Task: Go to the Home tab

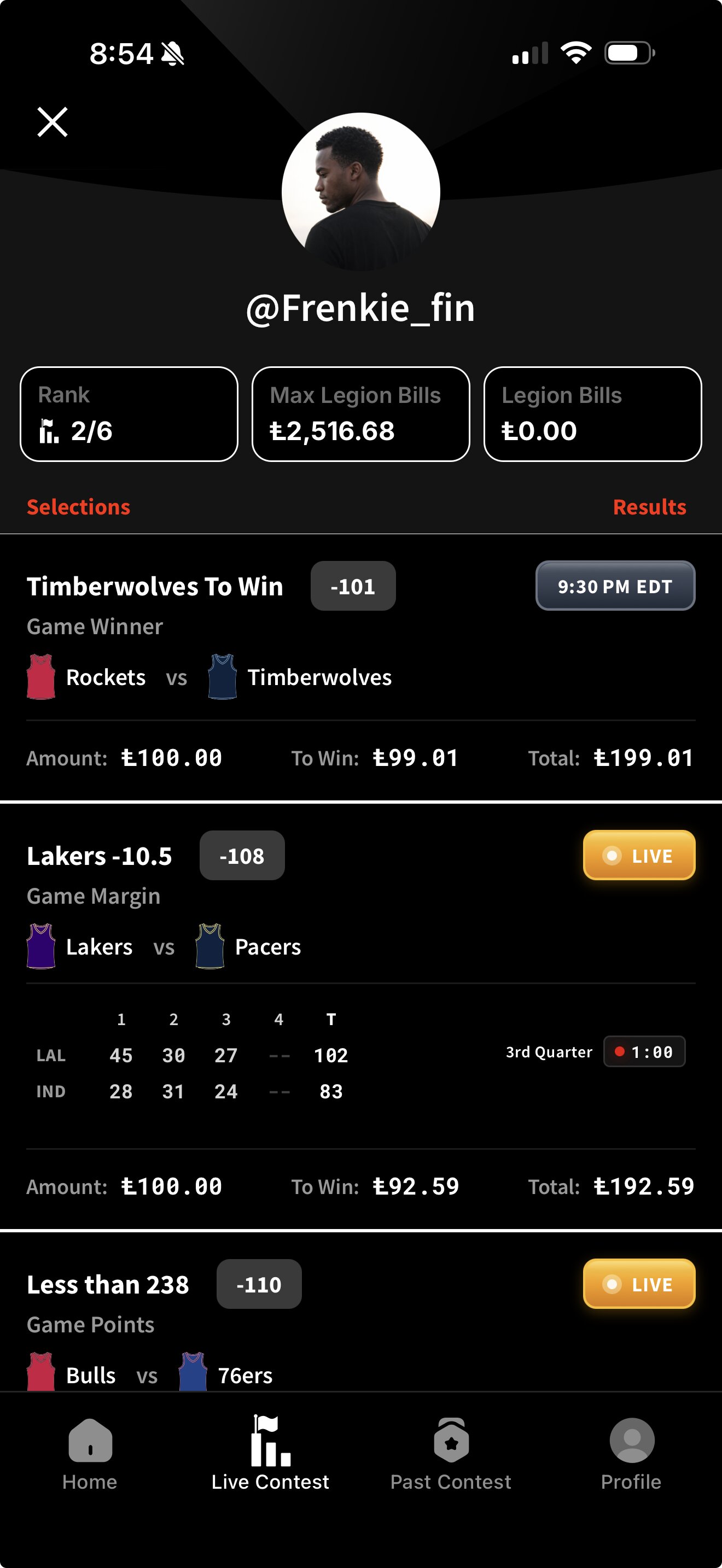Action: click(90, 1455)
